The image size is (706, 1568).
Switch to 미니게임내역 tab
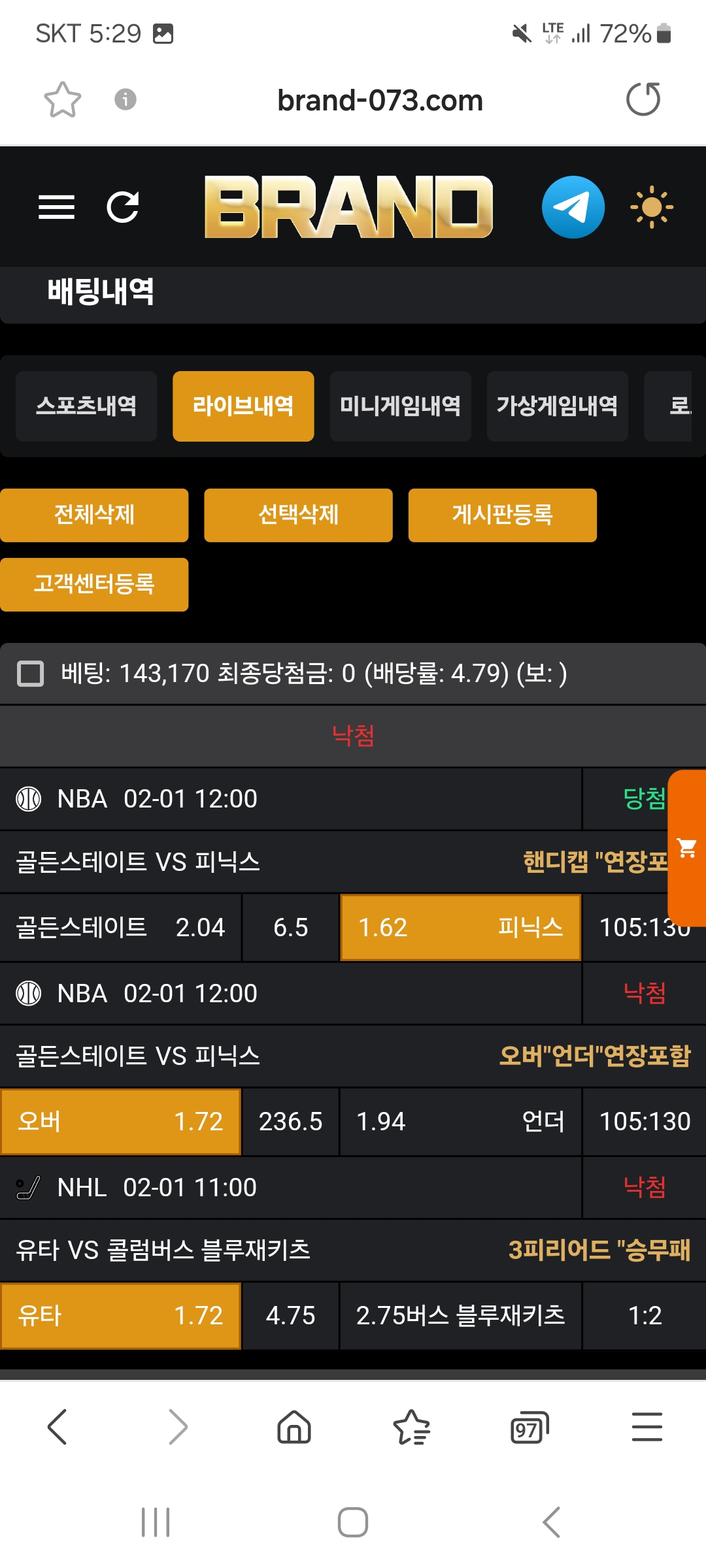tap(400, 406)
